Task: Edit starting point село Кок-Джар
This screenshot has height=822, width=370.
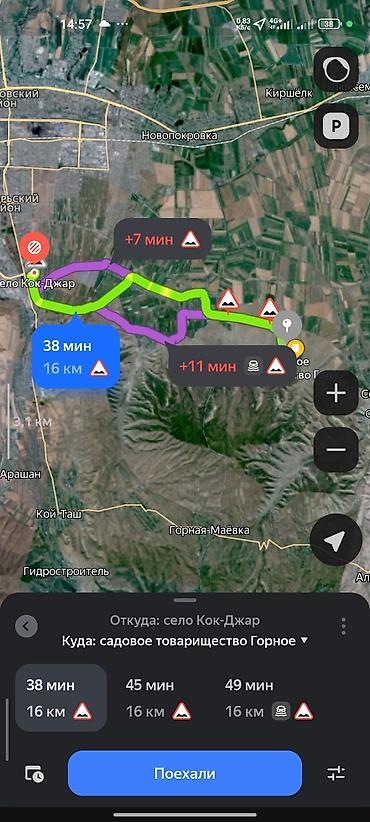Action: pos(185,620)
